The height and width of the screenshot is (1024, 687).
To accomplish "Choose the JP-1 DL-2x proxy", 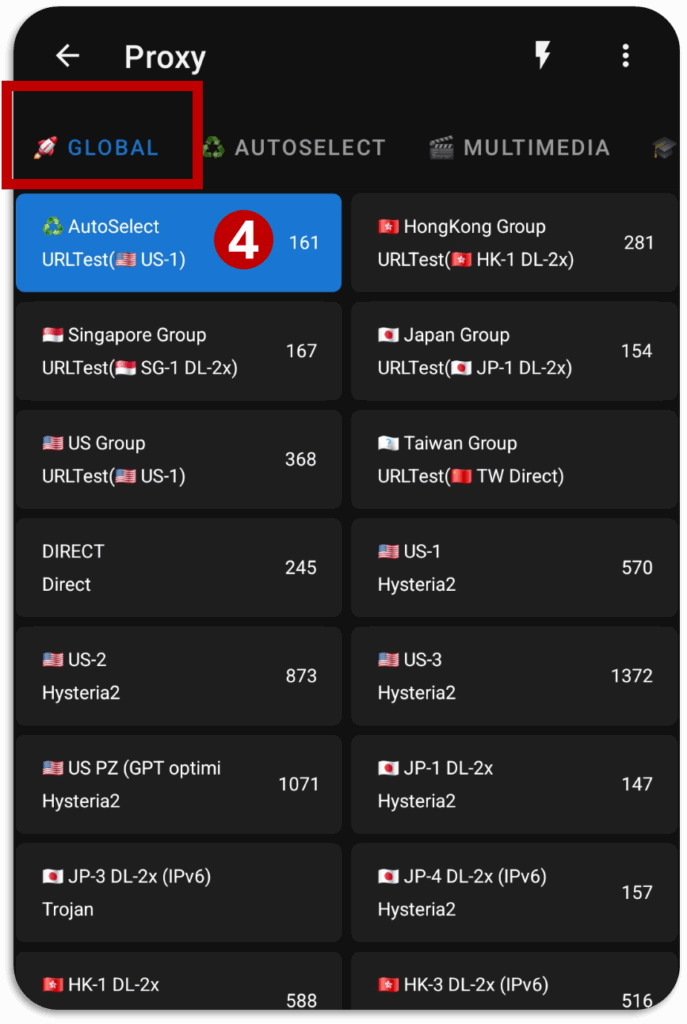I will (x=514, y=784).
